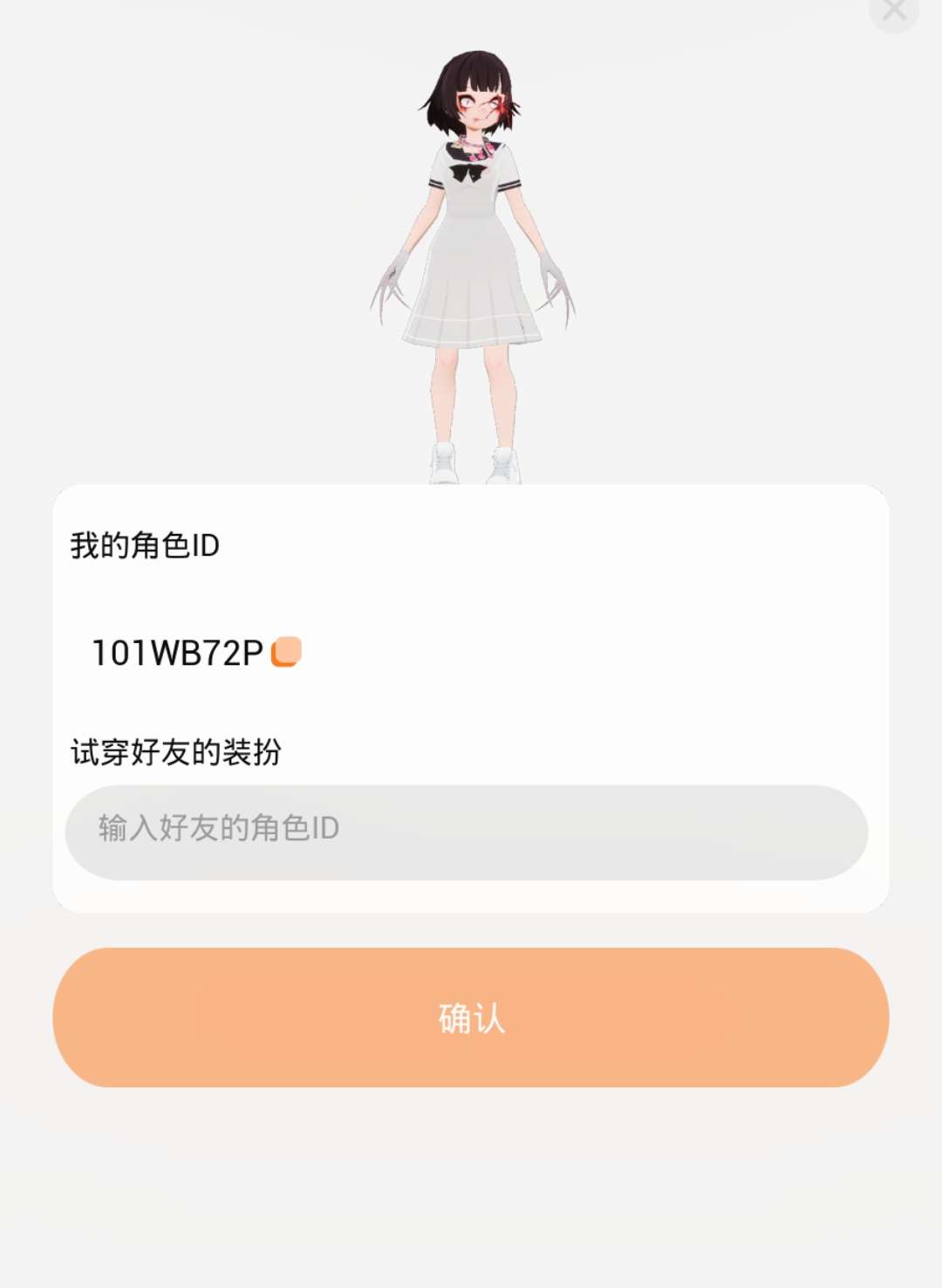This screenshot has height=1288, width=942.
Task: Close the character ID dialog
Action: (x=894, y=10)
